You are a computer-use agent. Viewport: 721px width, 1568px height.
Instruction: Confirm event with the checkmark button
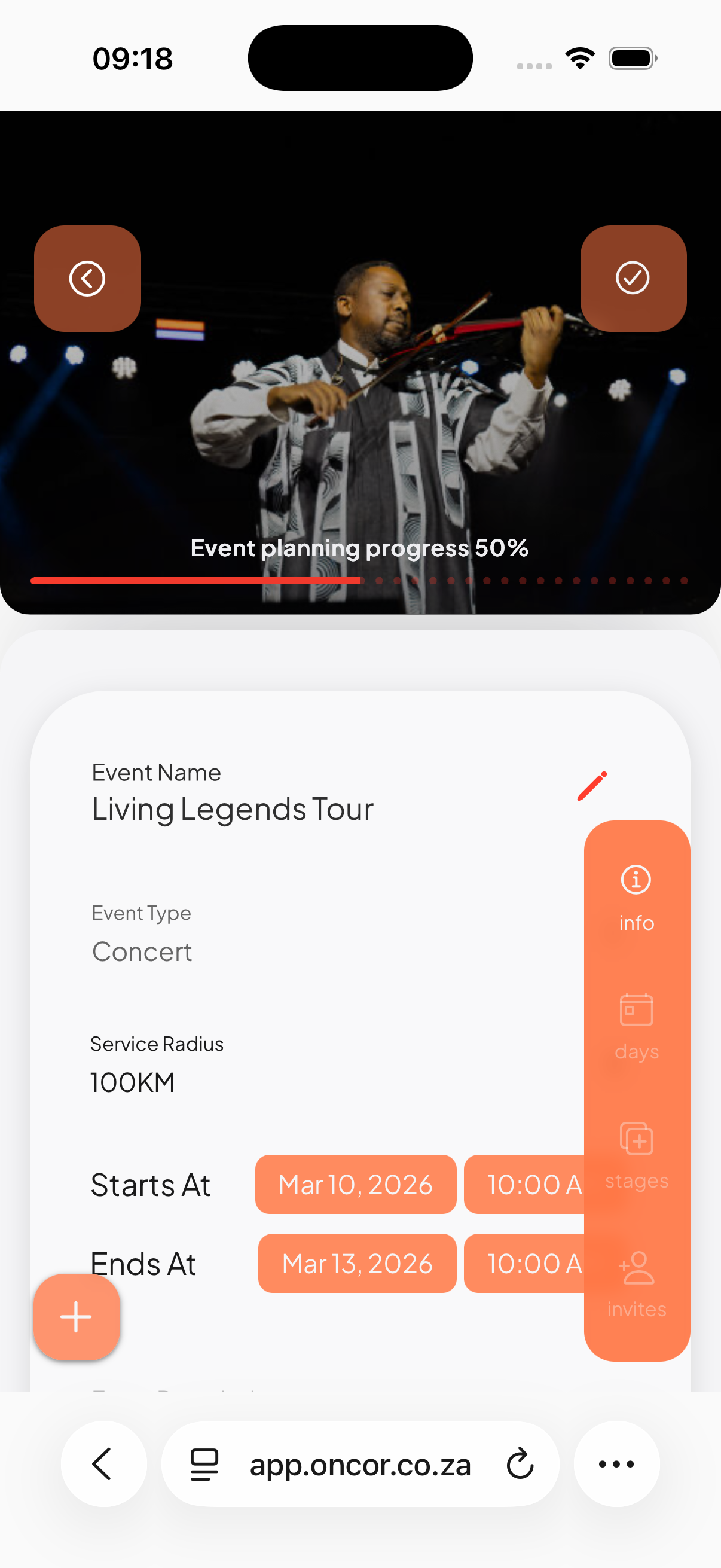[633, 279]
